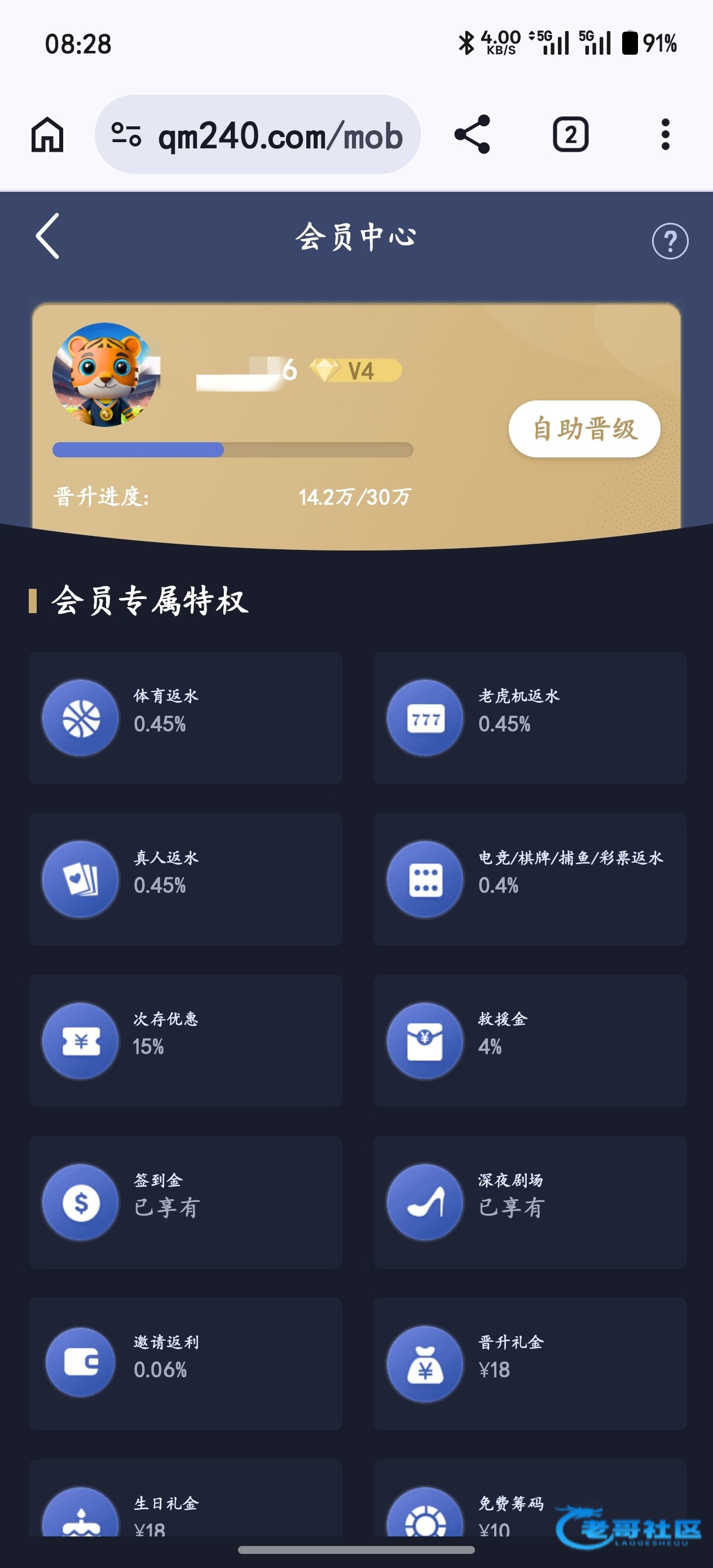Tap the 自助晋级 button
Screen dimensions: 713x1568
[x=584, y=429]
